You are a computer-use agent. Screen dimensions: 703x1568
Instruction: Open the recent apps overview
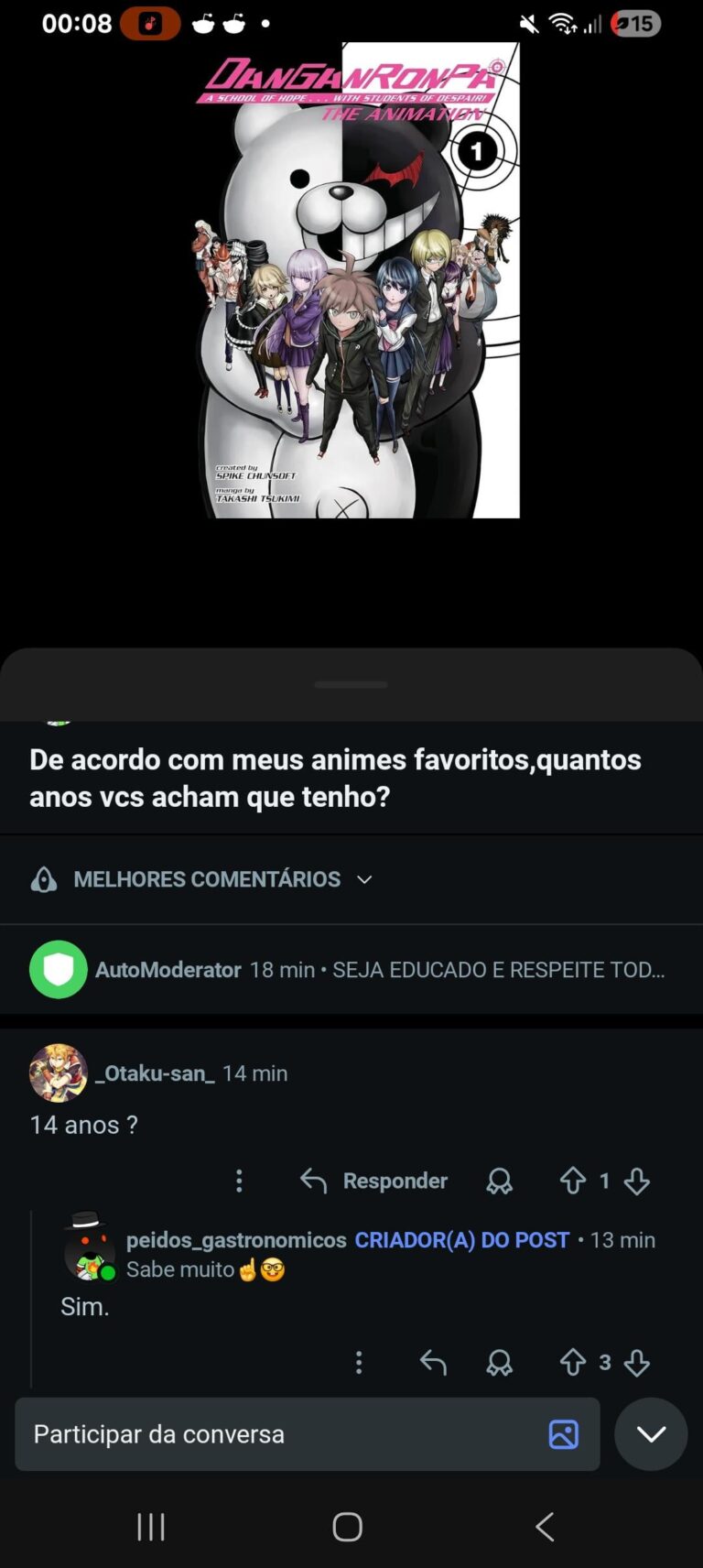click(x=151, y=1527)
